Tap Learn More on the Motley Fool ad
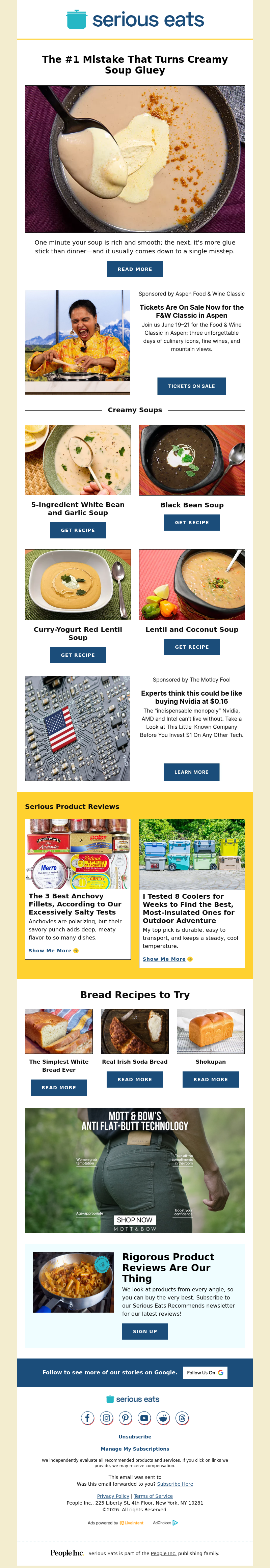 click(191, 772)
